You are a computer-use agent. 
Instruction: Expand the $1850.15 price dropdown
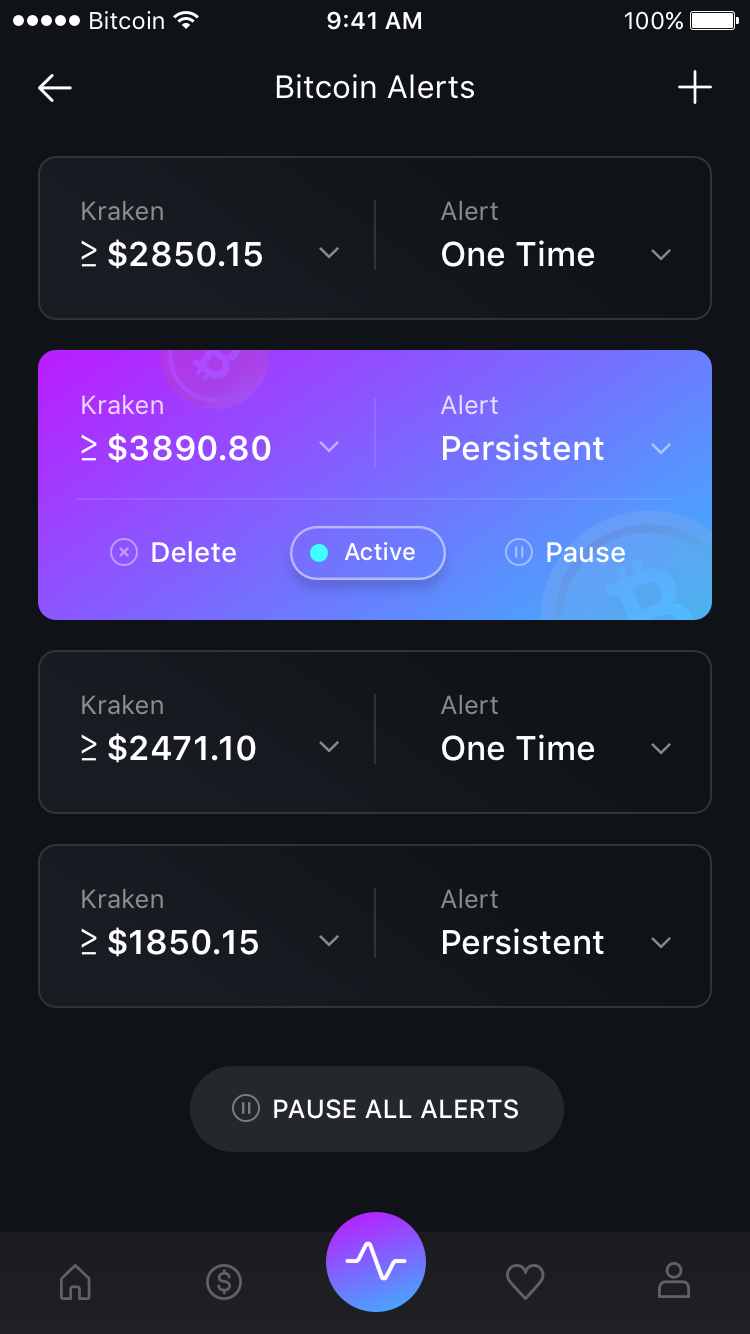click(x=329, y=942)
